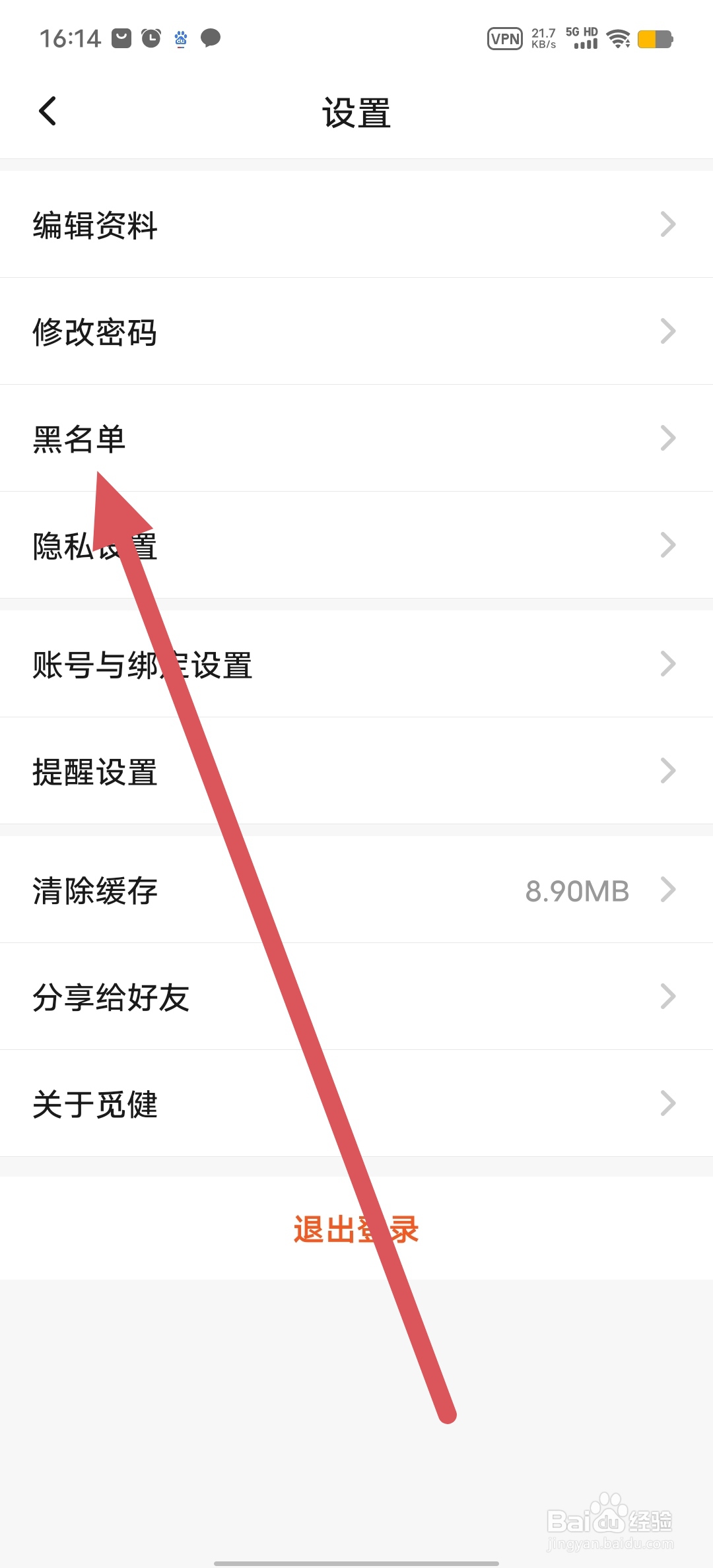
Task: Tap the back arrow to leave 设置
Action: 48,110
